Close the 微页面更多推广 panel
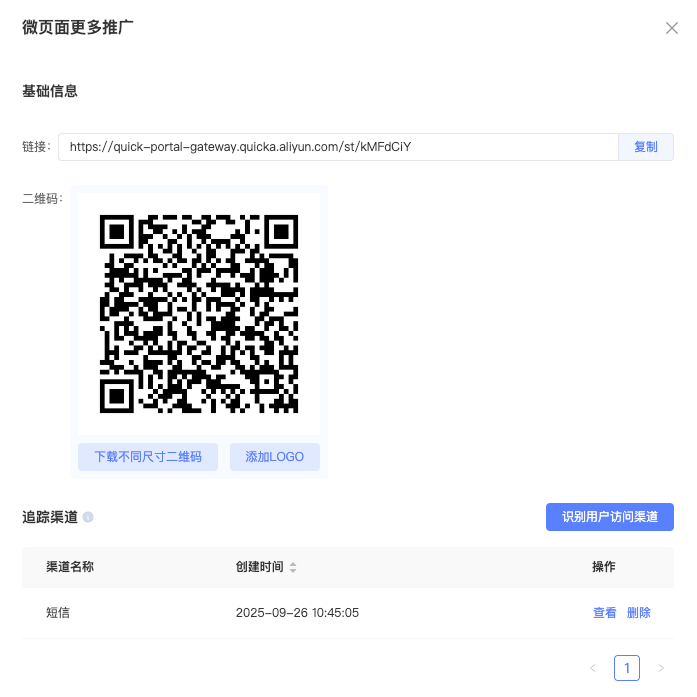Image resolution: width=697 pixels, height=697 pixels. (x=672, y=28)
